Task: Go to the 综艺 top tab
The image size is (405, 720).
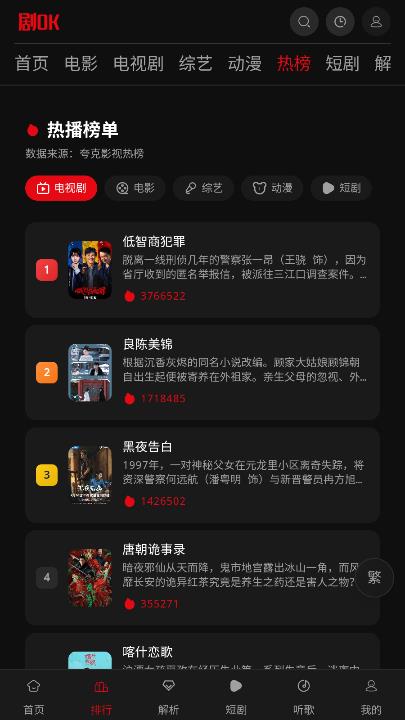Action: point(196,63)
